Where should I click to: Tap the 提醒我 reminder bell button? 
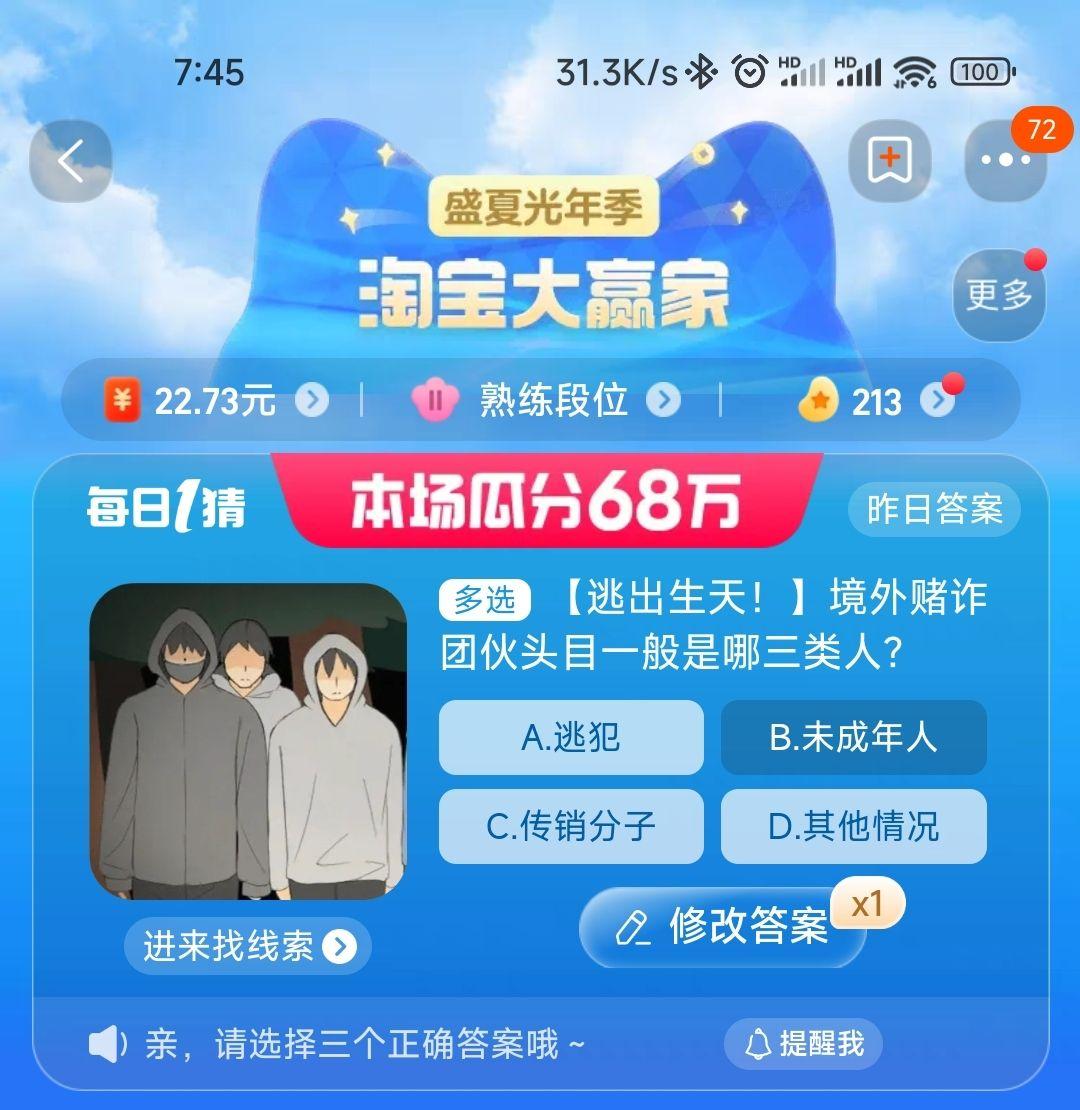click(x=803, y=1043)
